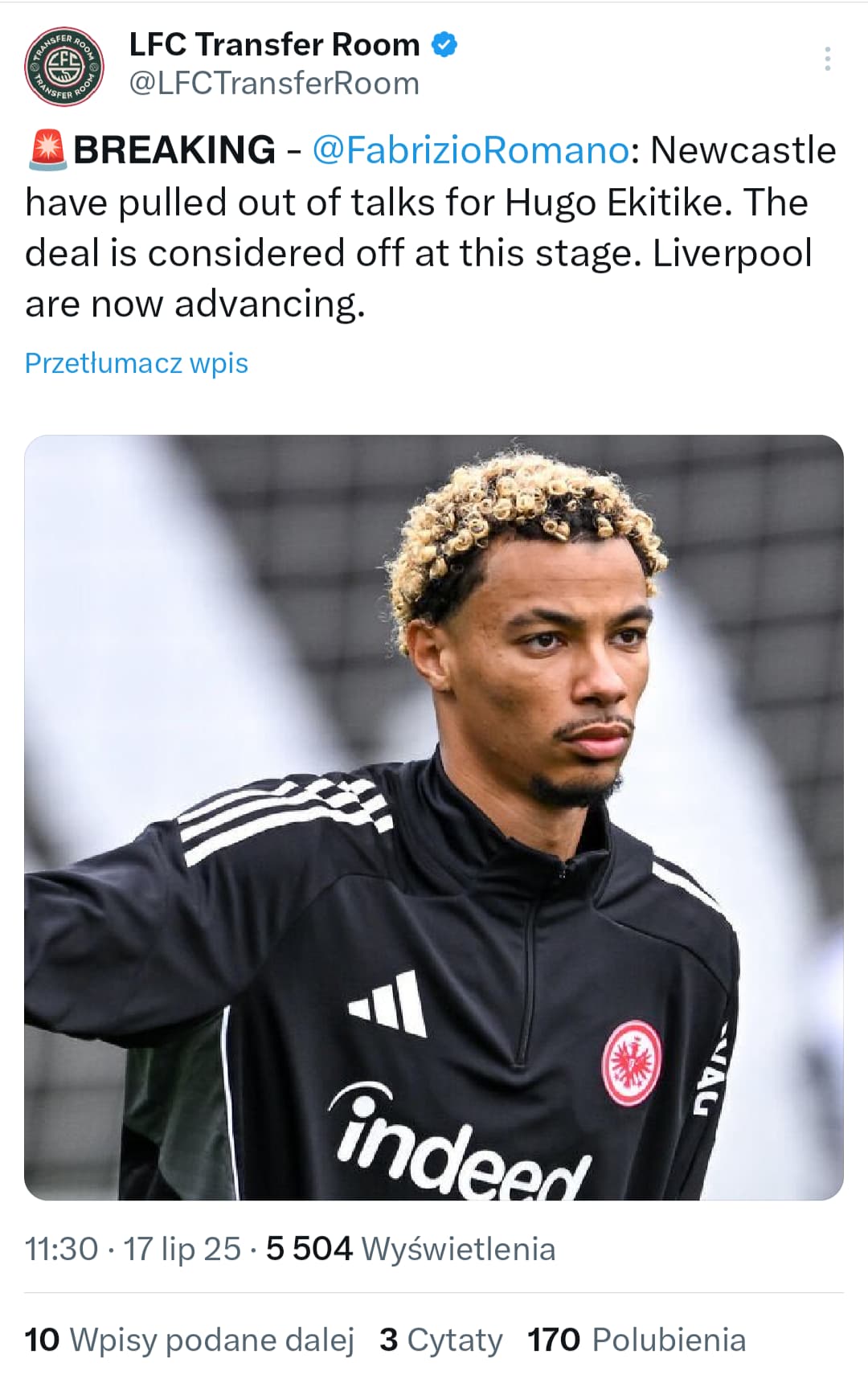The width and height of the screenshot is (868, 1379).
Task: View the 170 Polubienia likes list
Action: coord(637,1340)
